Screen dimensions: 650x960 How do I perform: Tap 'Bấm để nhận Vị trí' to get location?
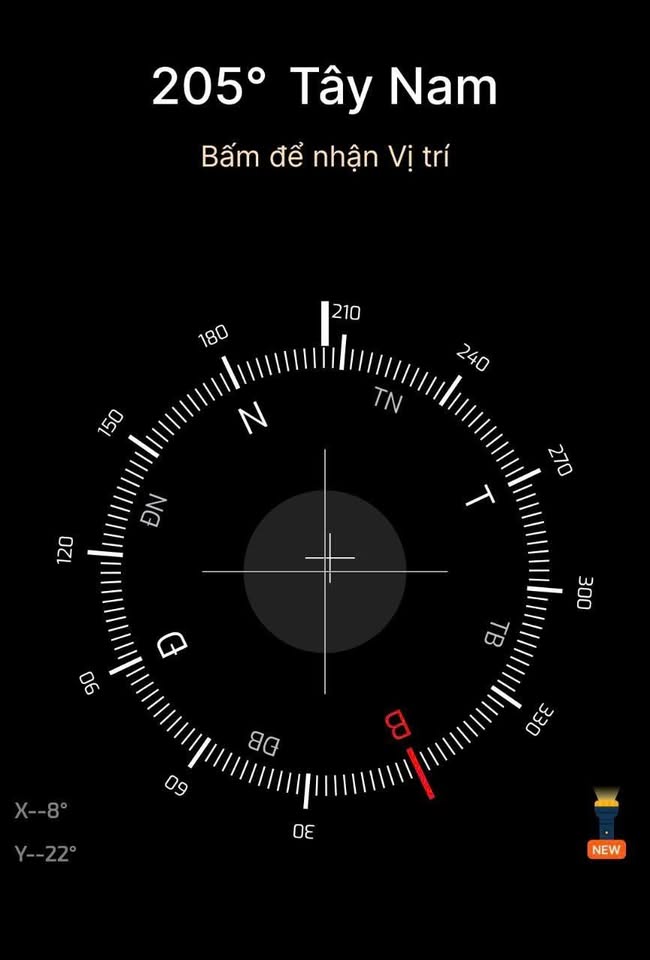click(x=324, y=157)
